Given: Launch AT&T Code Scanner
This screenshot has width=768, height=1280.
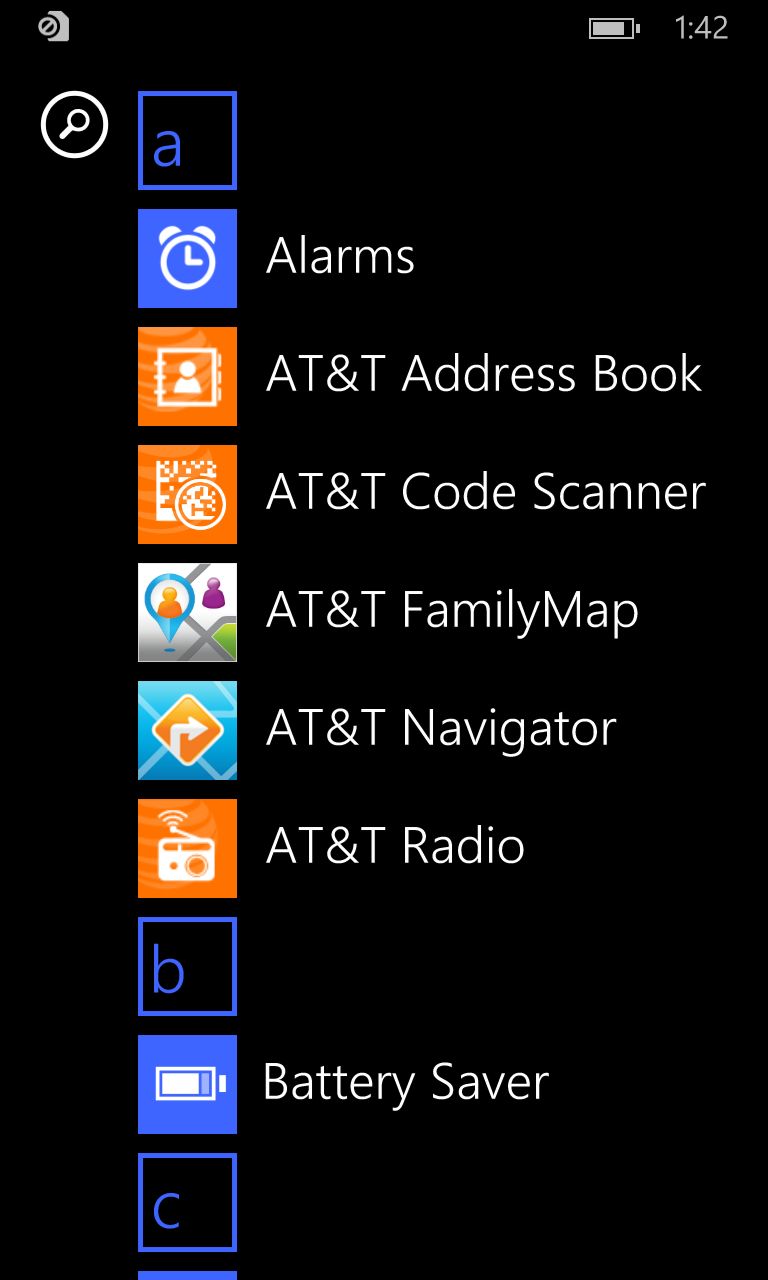Looking at the screenshot, I should (422, 494).
